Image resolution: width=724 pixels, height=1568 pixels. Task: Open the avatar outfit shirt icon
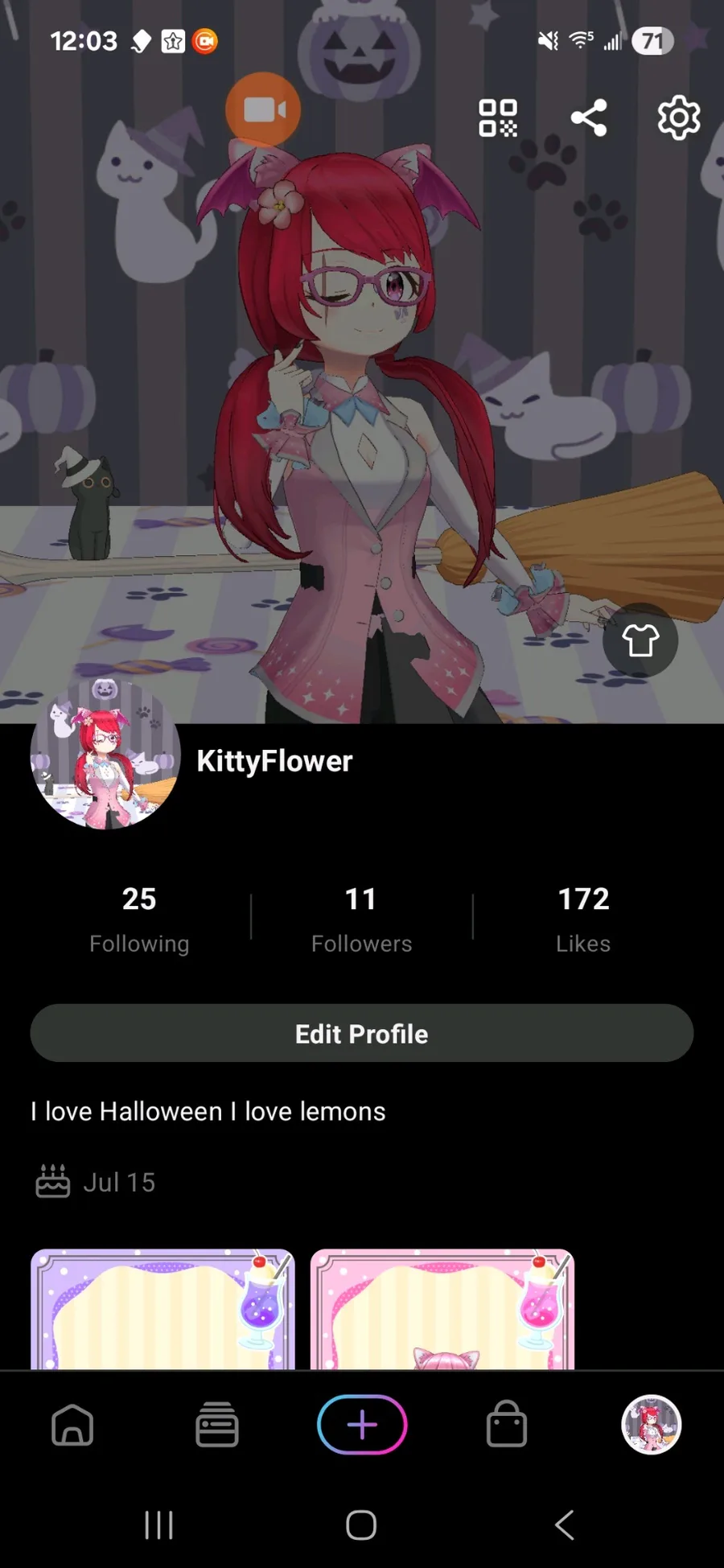[x=640, y=640]
